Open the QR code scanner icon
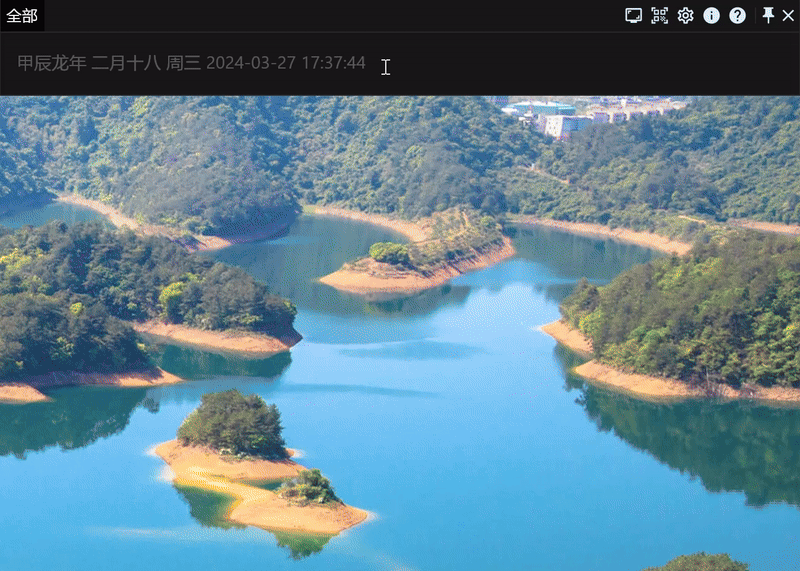Viewport: 800px width, 571px height. pos(659,15)
